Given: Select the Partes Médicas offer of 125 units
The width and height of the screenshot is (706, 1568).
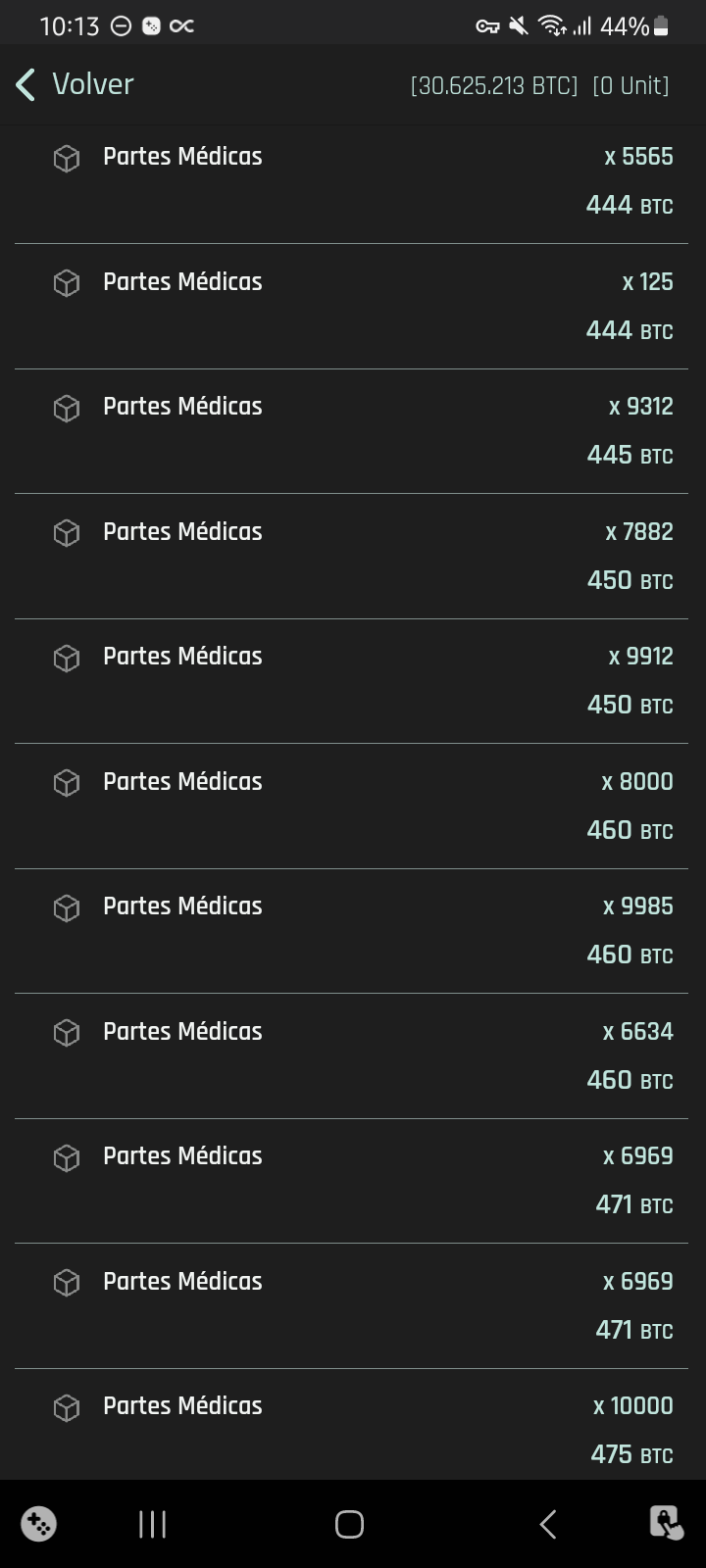Looking at the screenshot, I should point(351,307).
